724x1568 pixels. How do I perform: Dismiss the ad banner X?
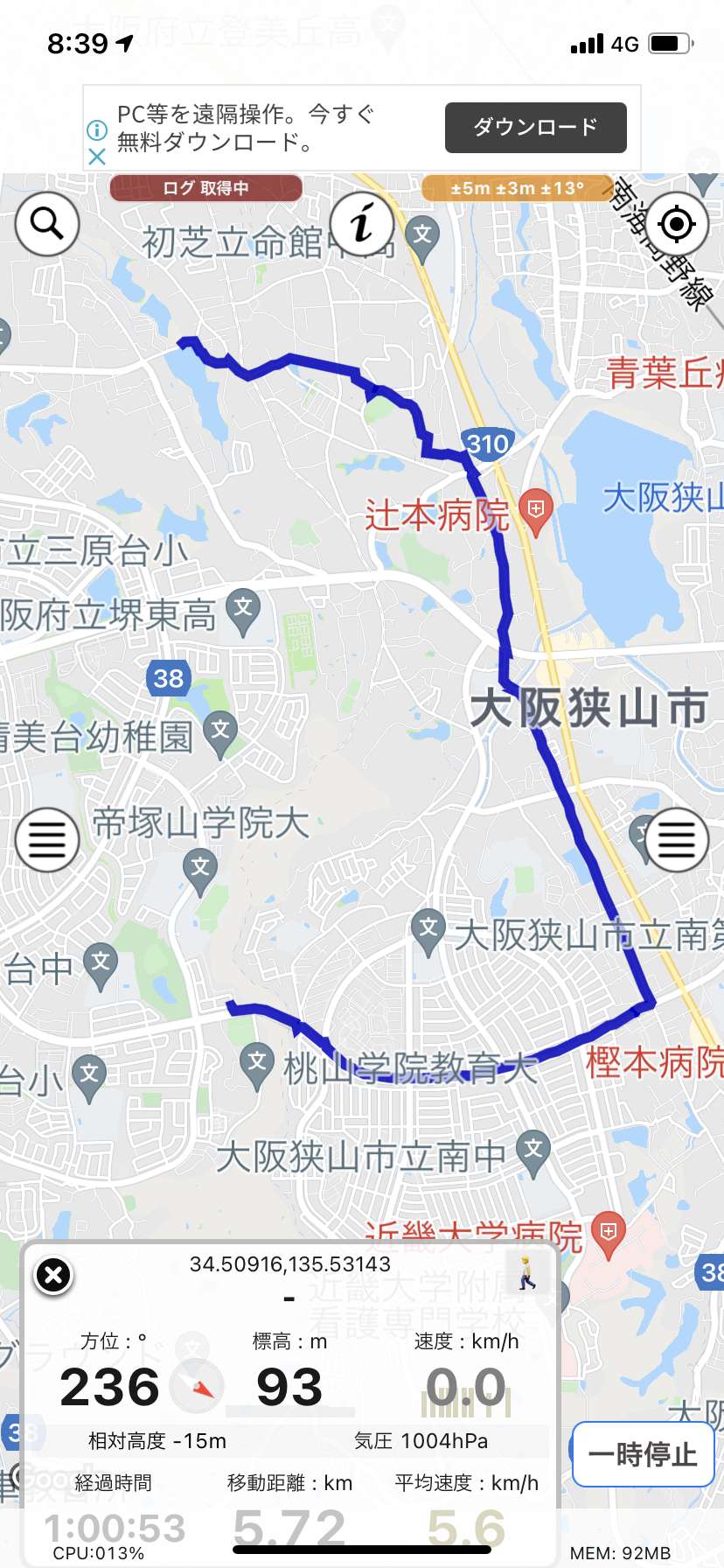pos(97,157)
